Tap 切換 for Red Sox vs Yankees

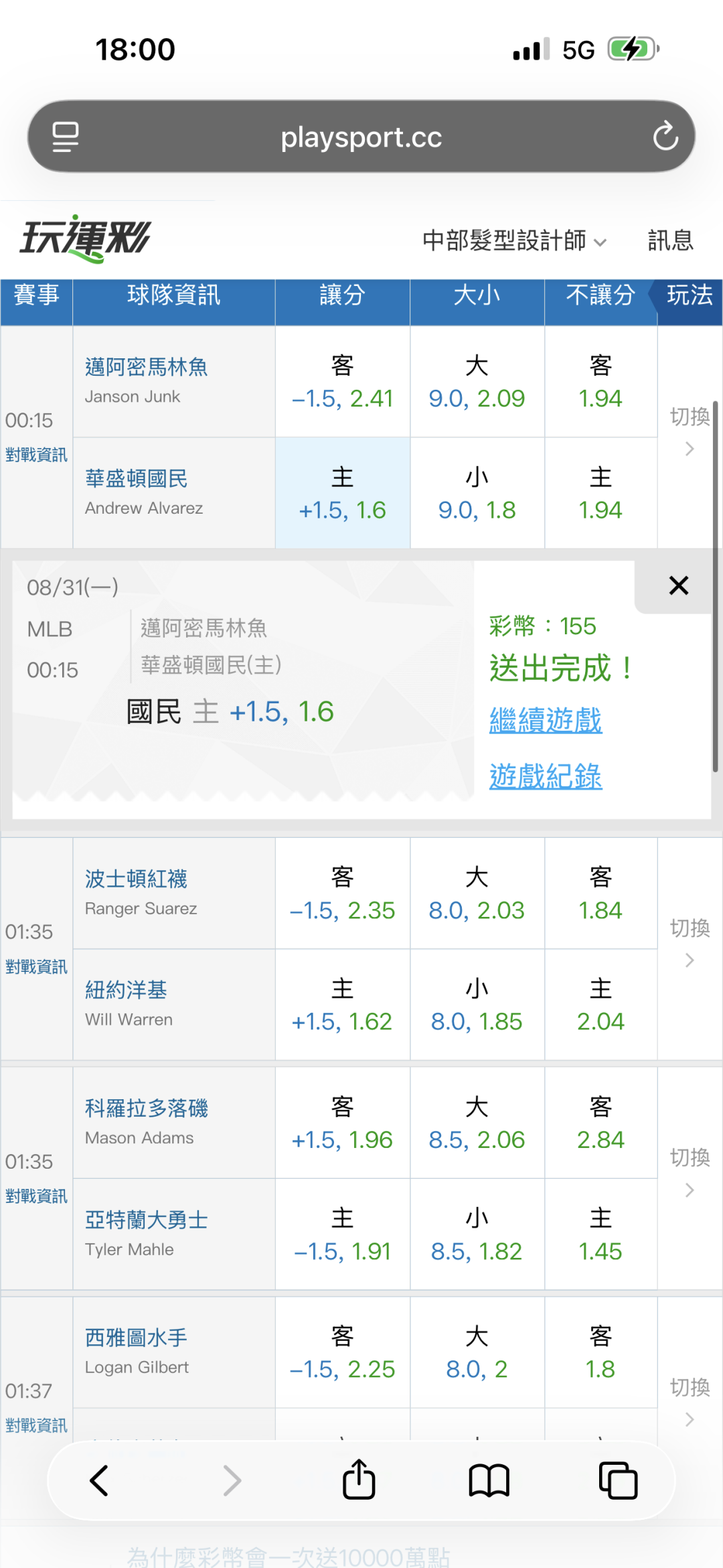click(690, 943)
